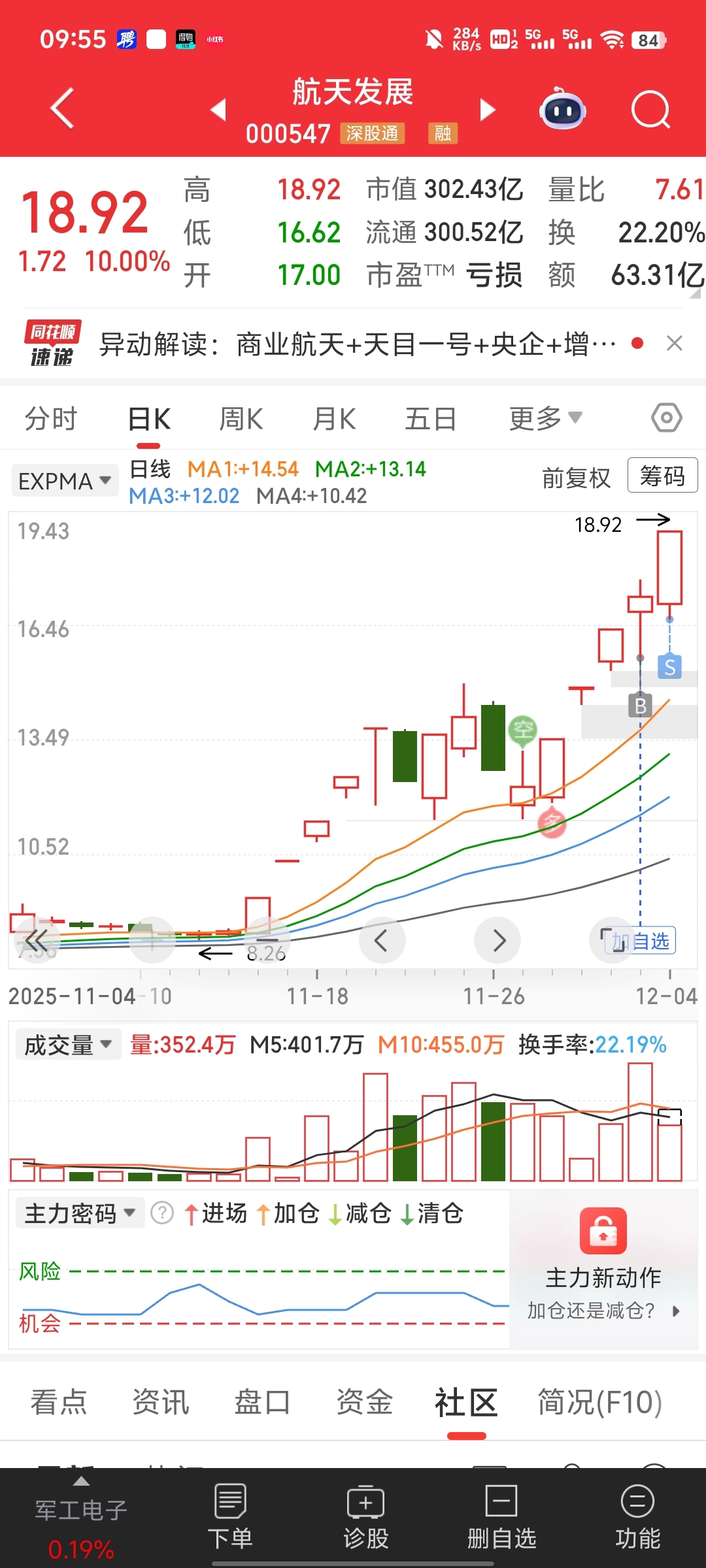Open the 主力新动作 unlock card

[603, 1268]
